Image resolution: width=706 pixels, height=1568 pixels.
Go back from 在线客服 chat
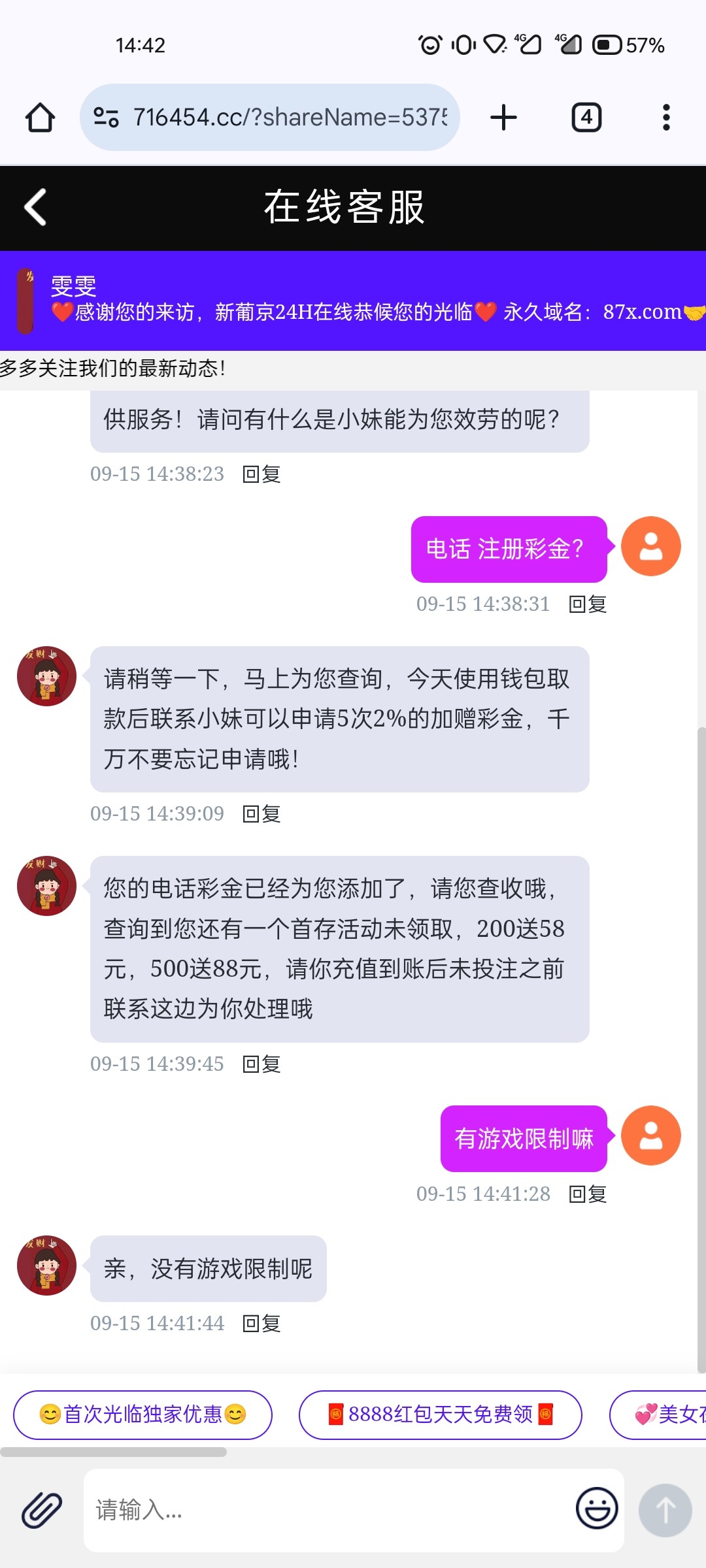click(x=35, y=207)
